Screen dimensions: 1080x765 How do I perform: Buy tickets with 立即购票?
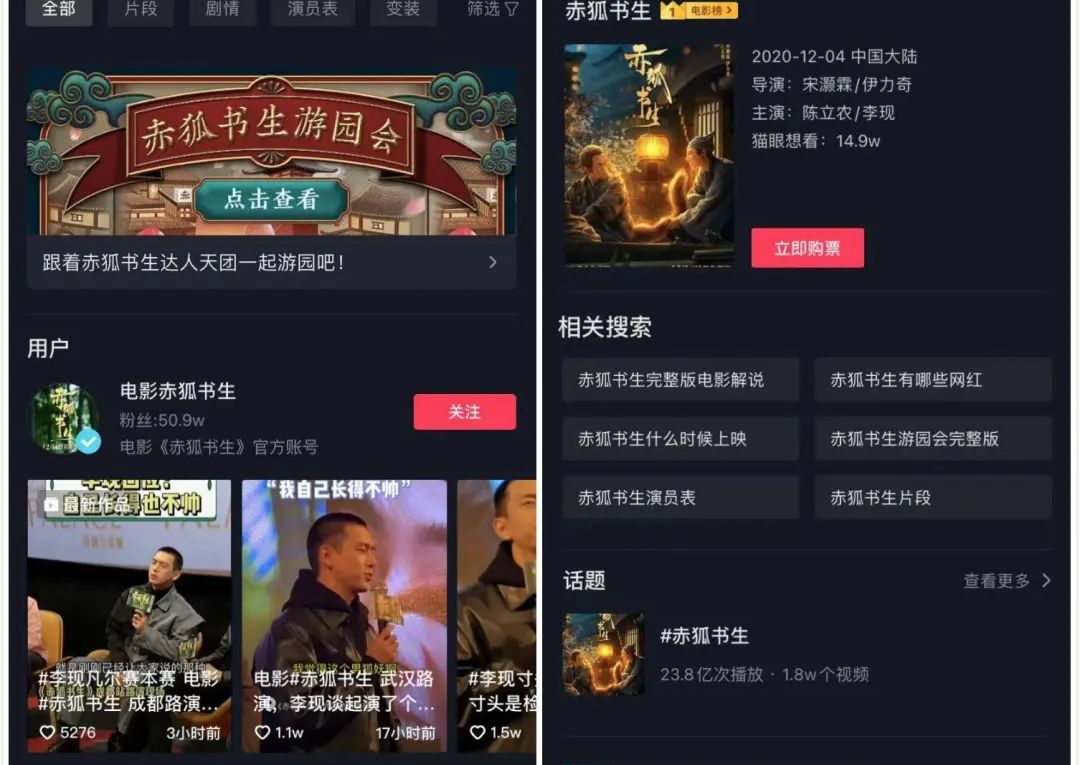coord(807,248)
